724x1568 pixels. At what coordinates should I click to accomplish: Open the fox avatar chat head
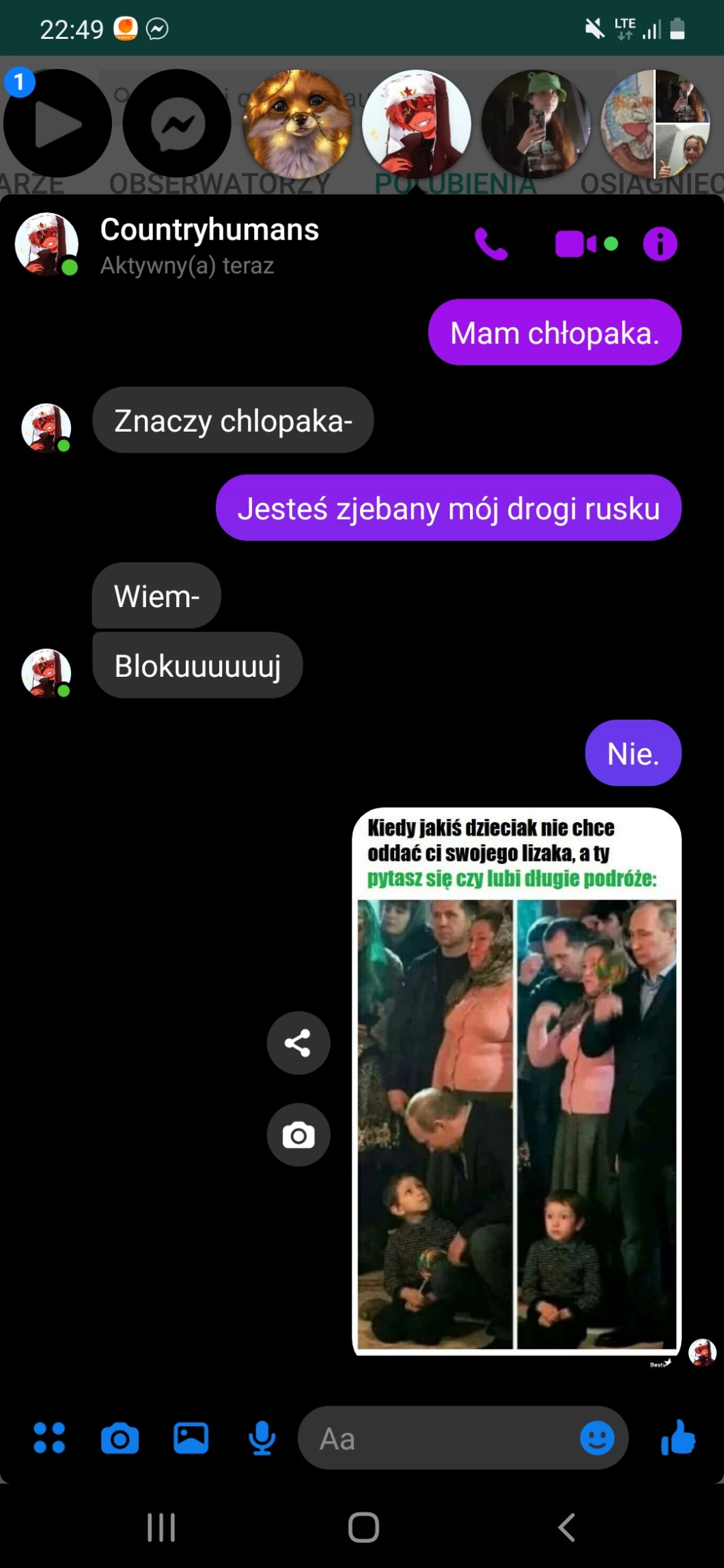[297, 124]
